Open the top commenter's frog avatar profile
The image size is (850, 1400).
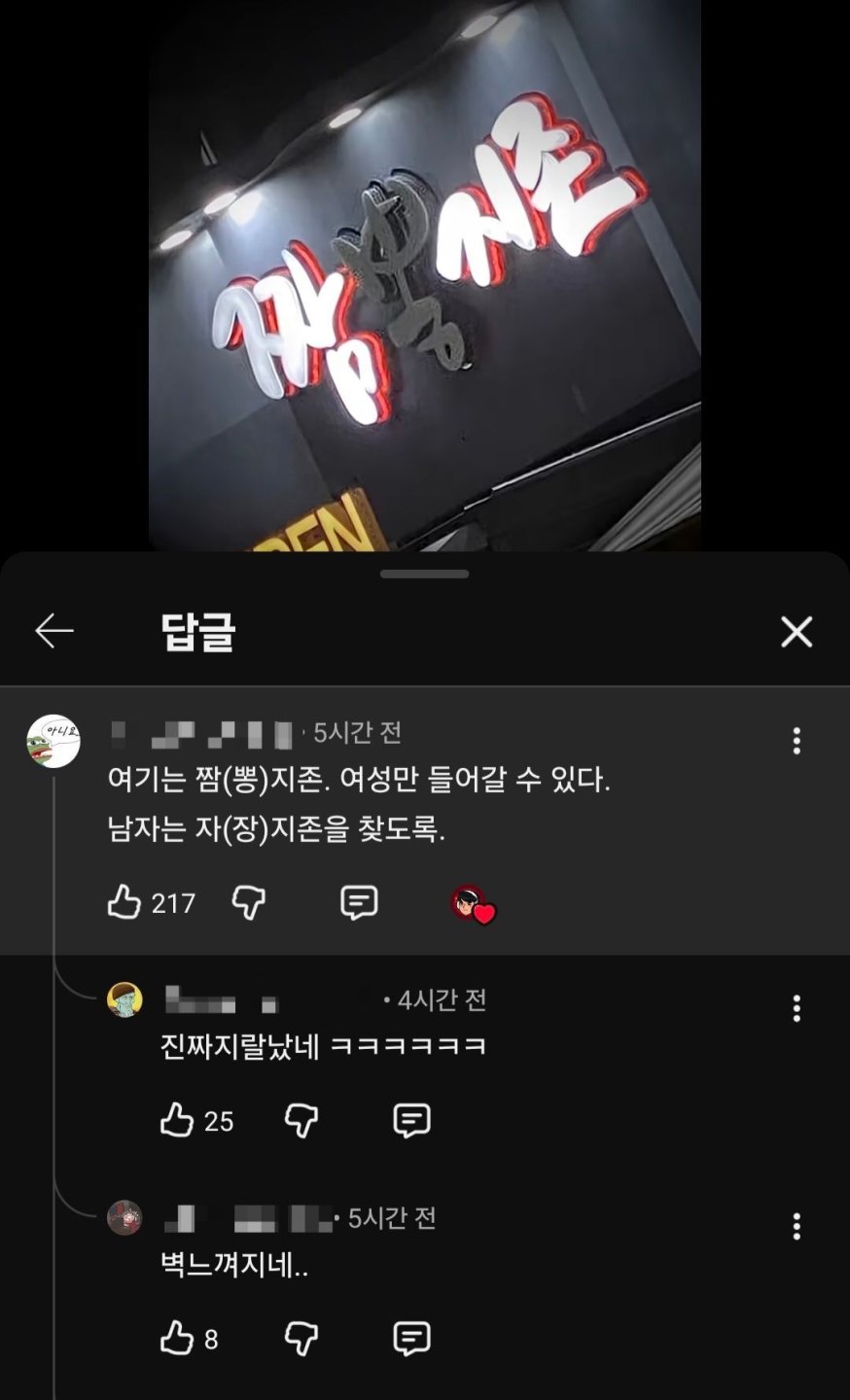53,742
